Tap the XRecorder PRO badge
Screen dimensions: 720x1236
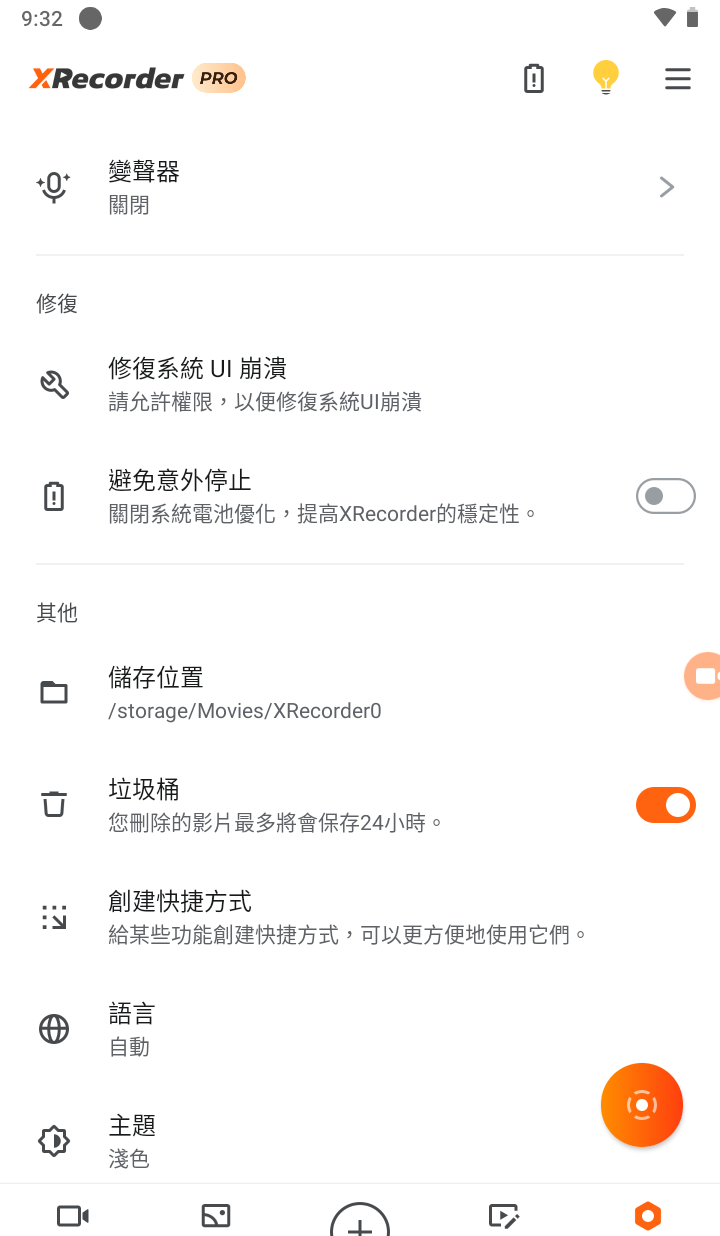pos(220,77)
